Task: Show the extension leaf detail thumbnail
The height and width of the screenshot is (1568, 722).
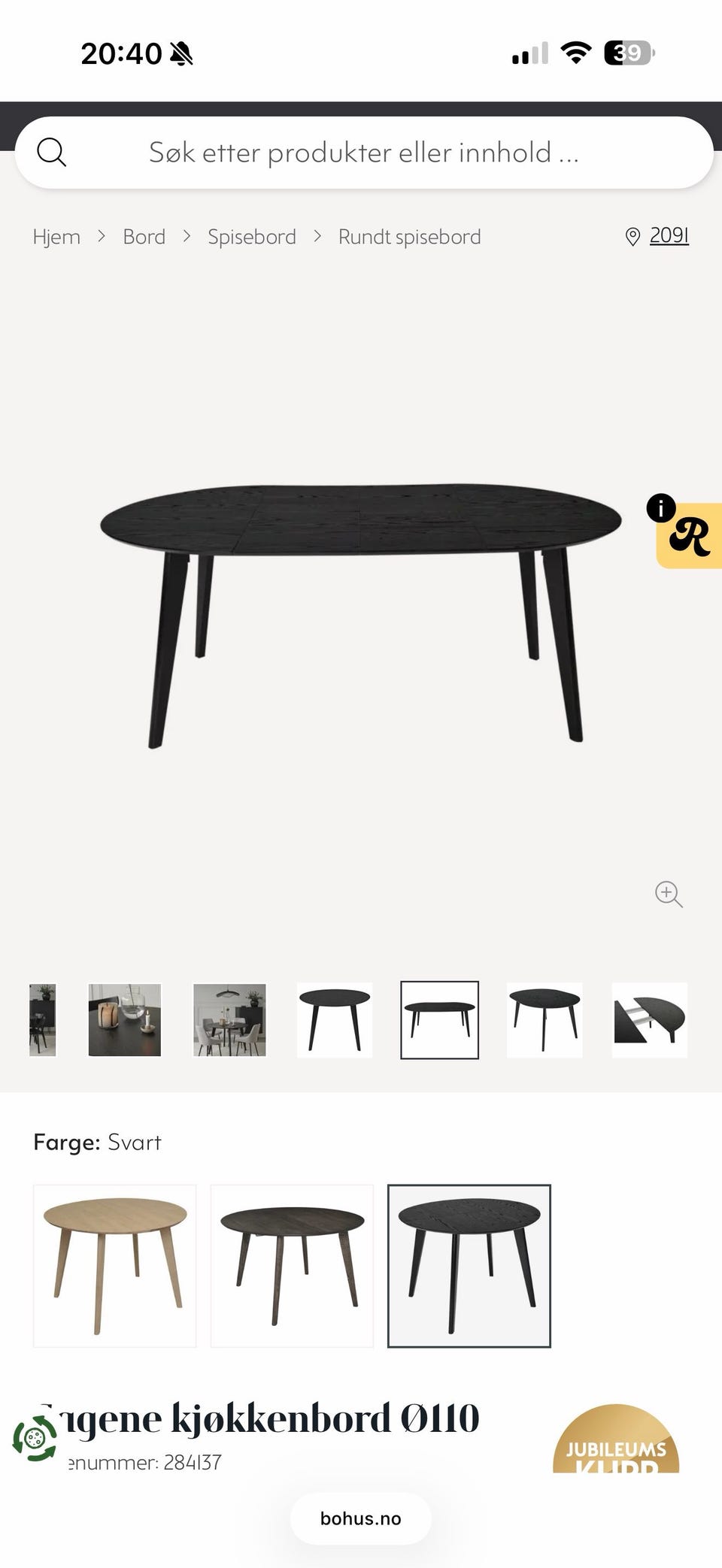Action: 650,1020
